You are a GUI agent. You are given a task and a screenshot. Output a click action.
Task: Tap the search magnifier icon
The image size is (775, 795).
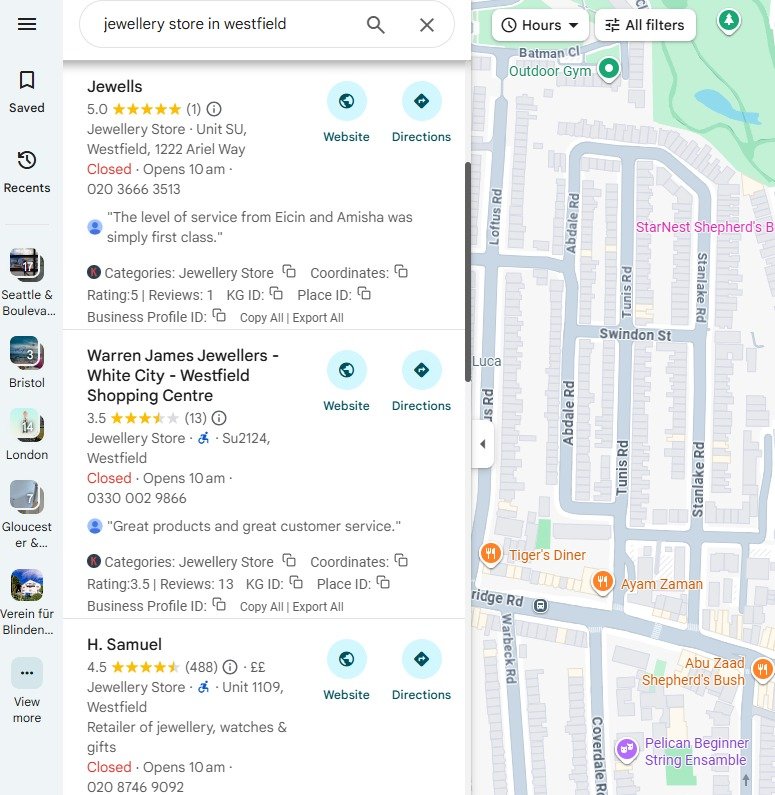click(x=376, y=25)
